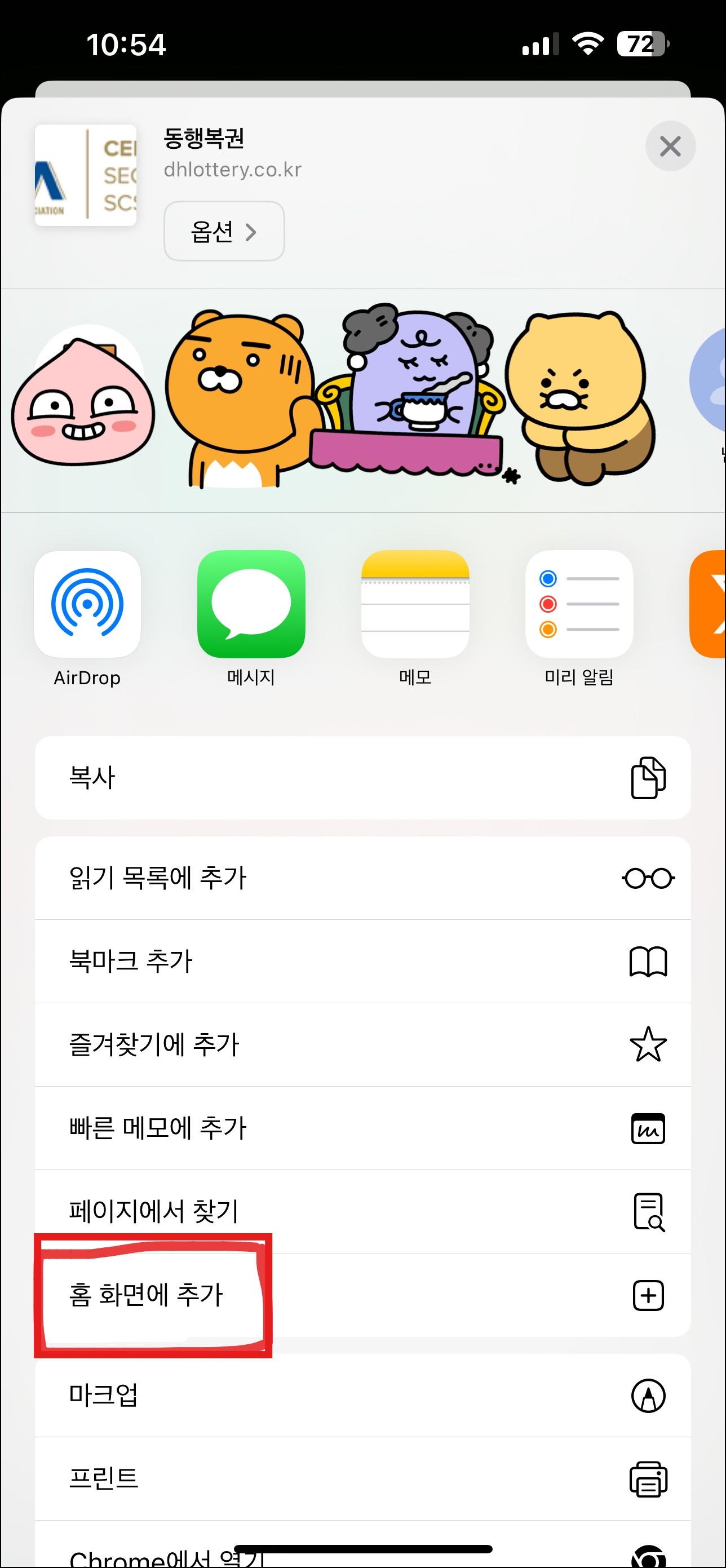Tap the open book bookmark icon
The image size is (726, 1568).
coord(648,962)
